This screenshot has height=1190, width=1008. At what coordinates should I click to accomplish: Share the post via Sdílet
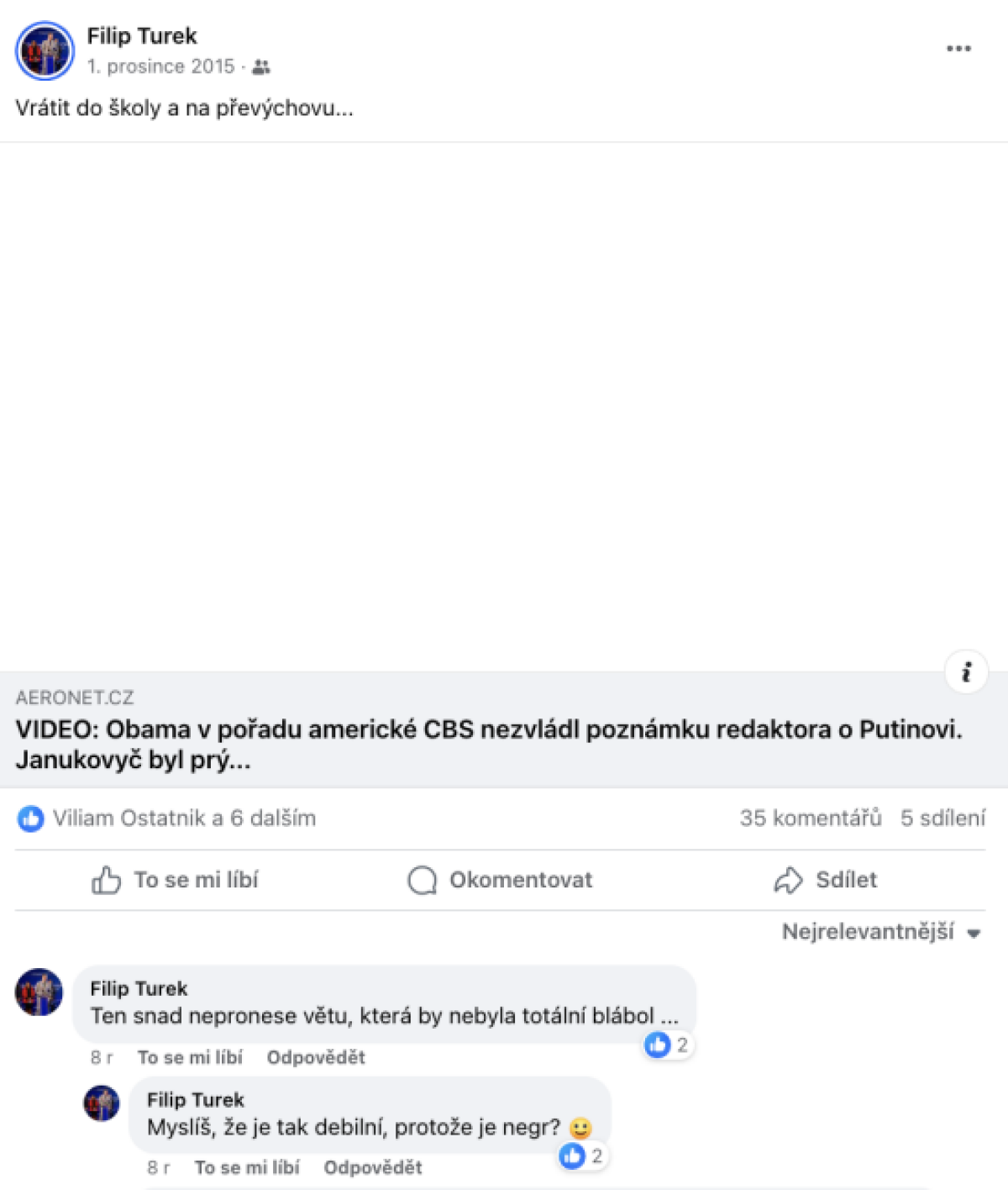(x=826, y=880)
